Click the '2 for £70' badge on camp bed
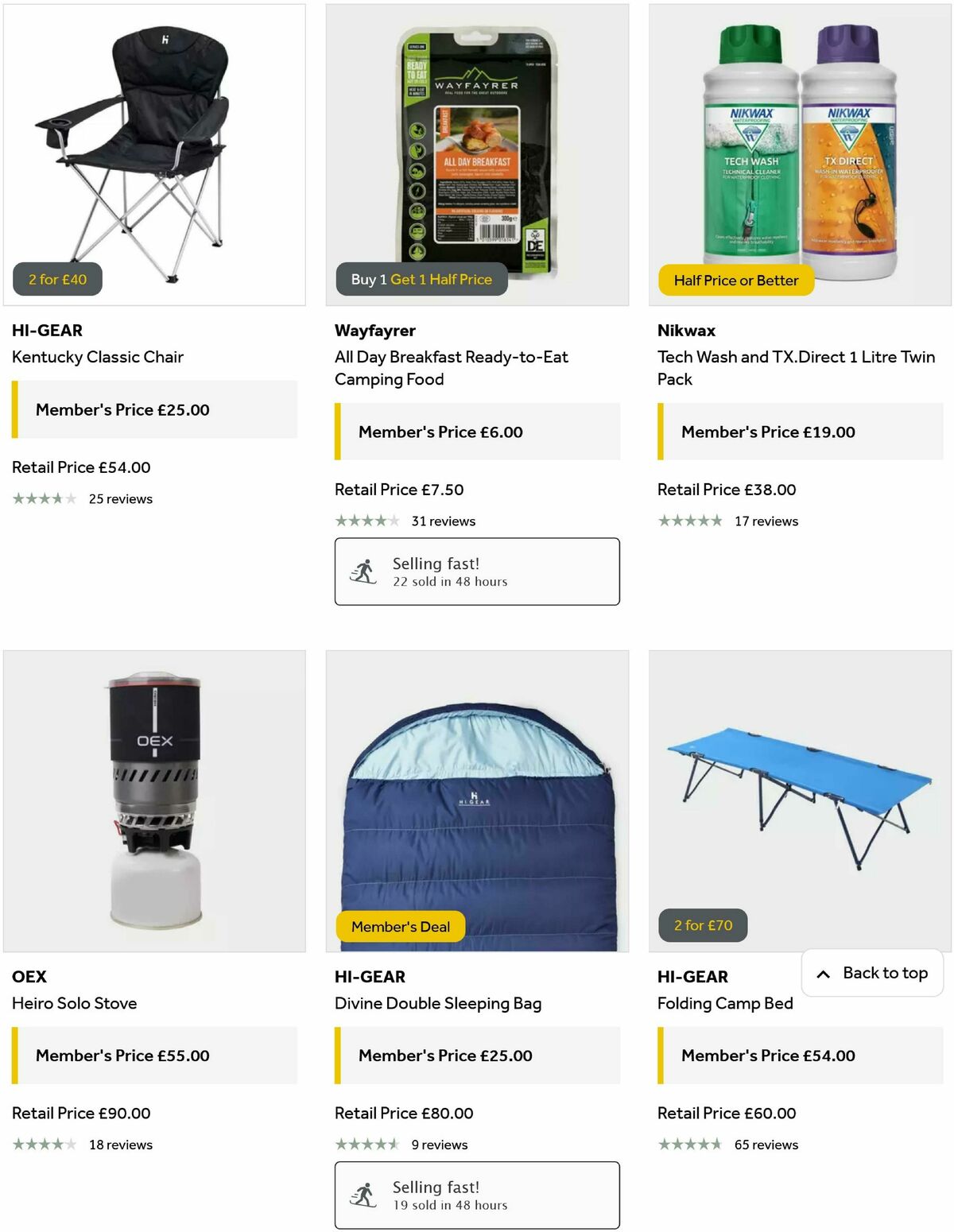 coord(703,925)
